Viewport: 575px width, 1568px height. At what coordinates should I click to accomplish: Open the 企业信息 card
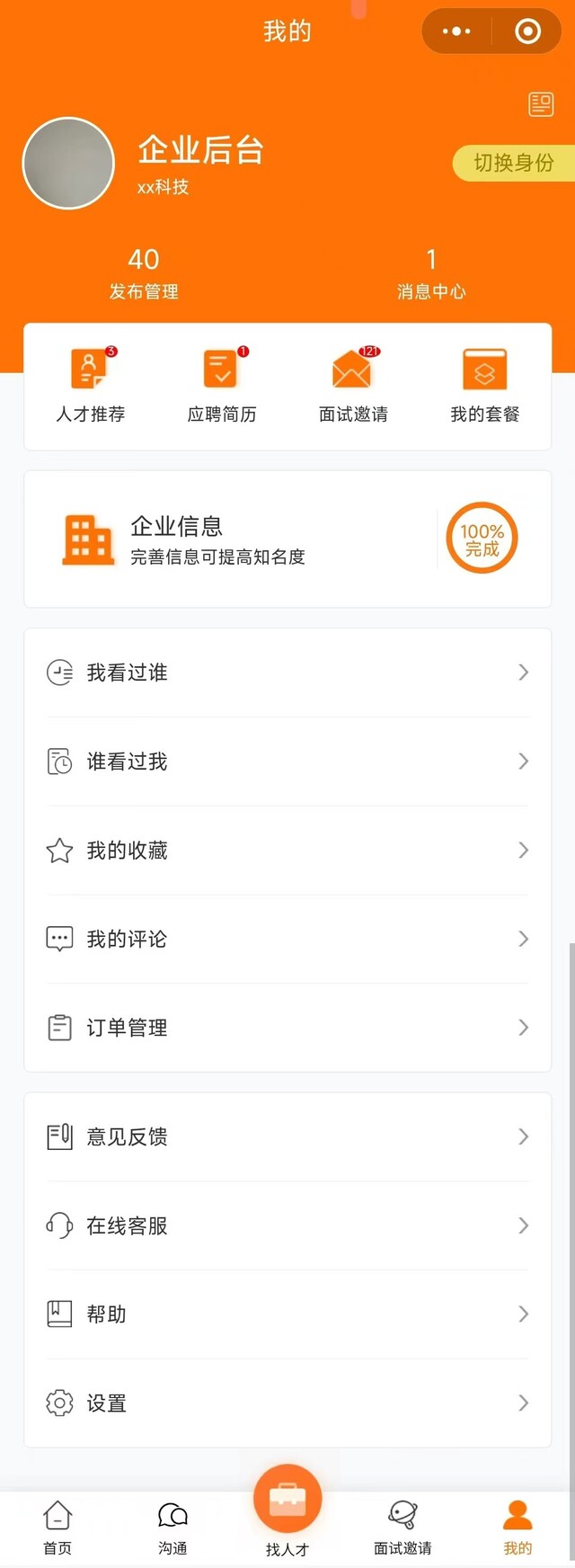(x=287, y=539)
